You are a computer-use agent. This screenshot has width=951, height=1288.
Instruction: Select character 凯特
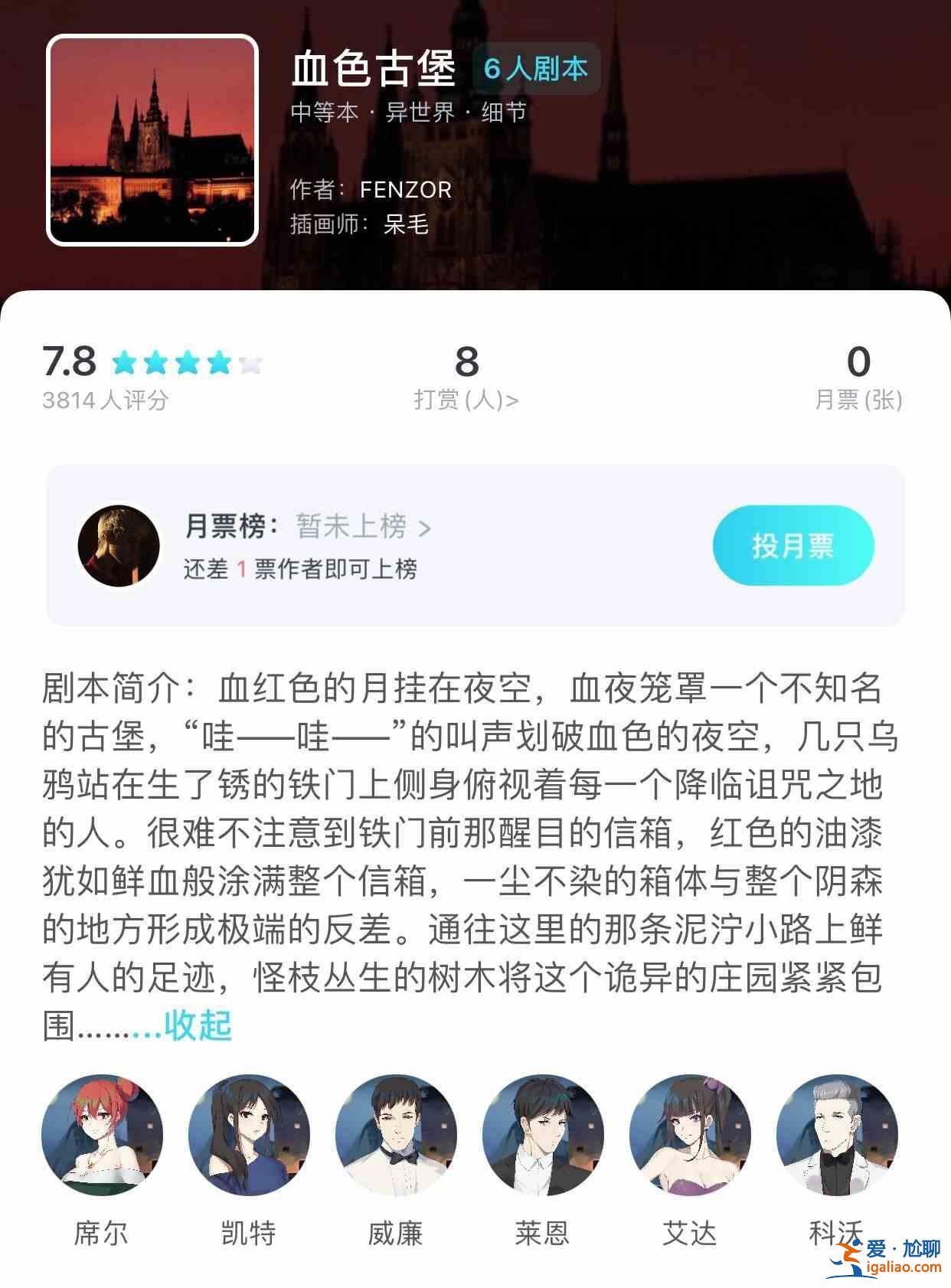(x=249, y=1136)
